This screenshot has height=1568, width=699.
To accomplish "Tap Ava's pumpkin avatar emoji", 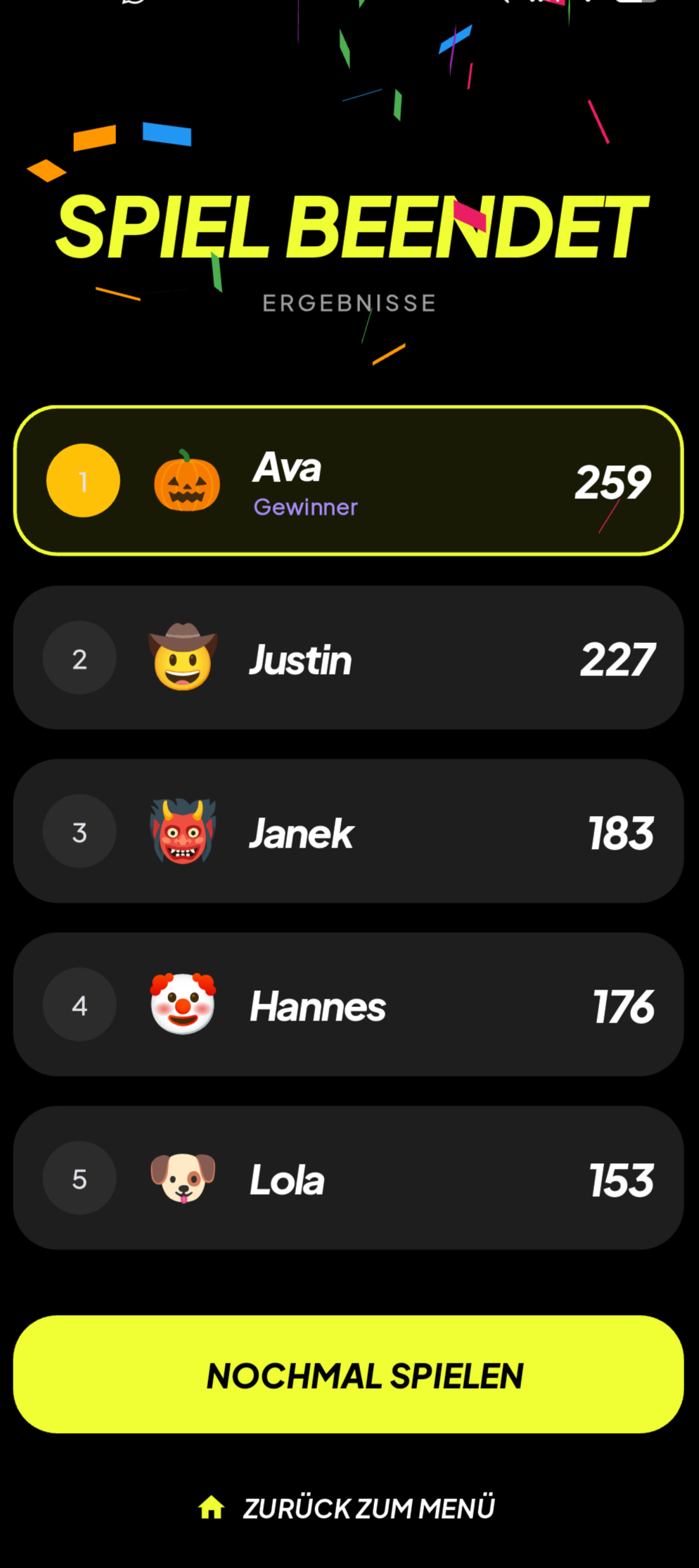I will click(186, 481).
